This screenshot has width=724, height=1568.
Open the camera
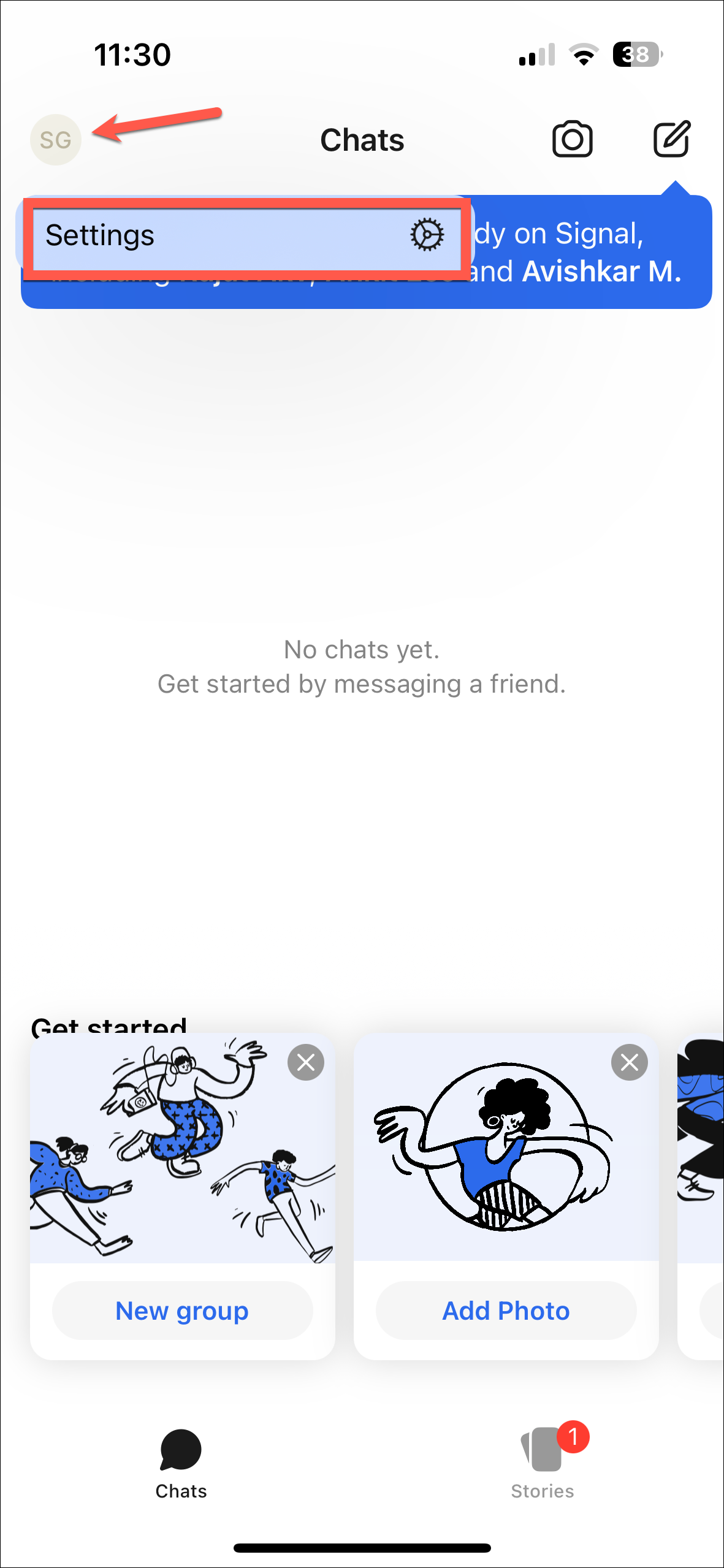[572, 140]
